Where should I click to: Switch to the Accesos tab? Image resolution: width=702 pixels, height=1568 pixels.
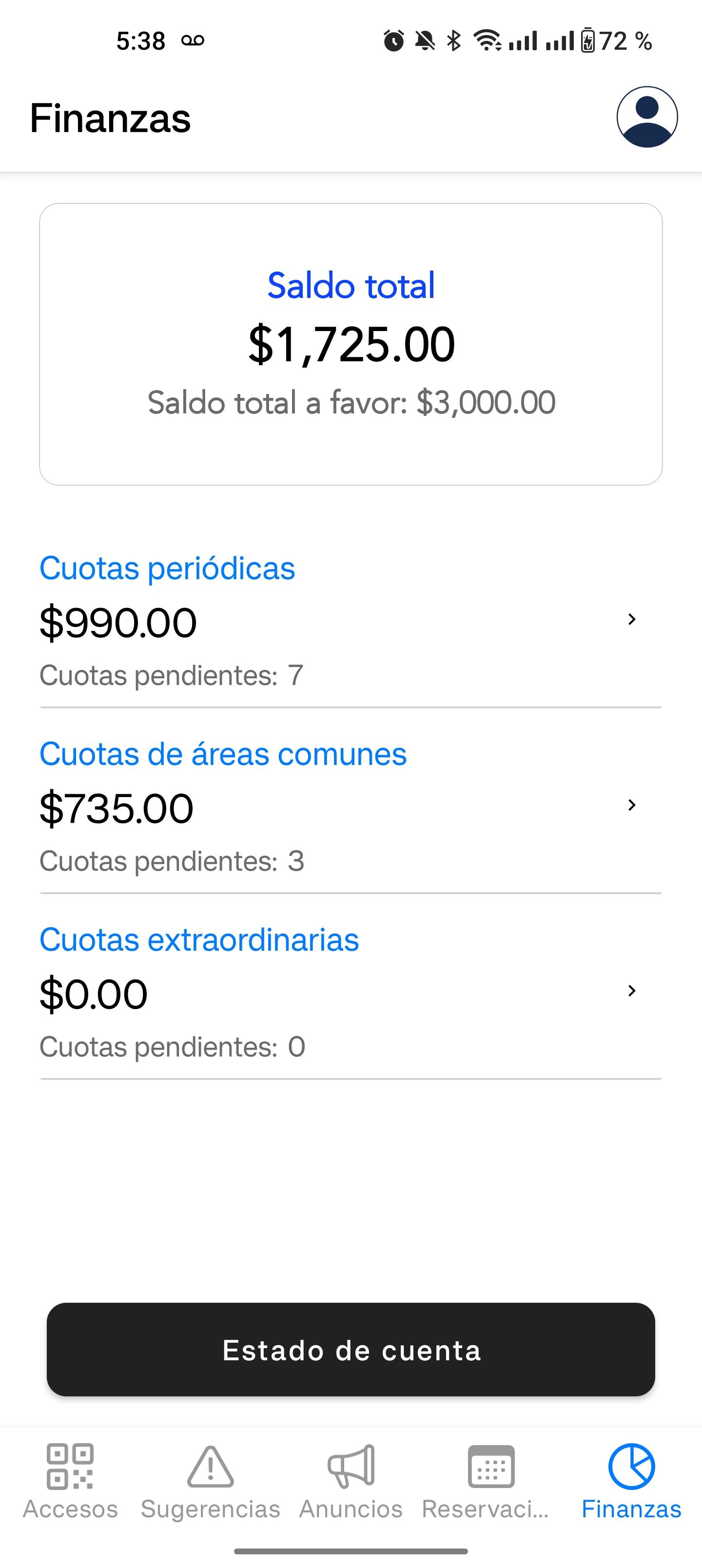[71, 1482]
